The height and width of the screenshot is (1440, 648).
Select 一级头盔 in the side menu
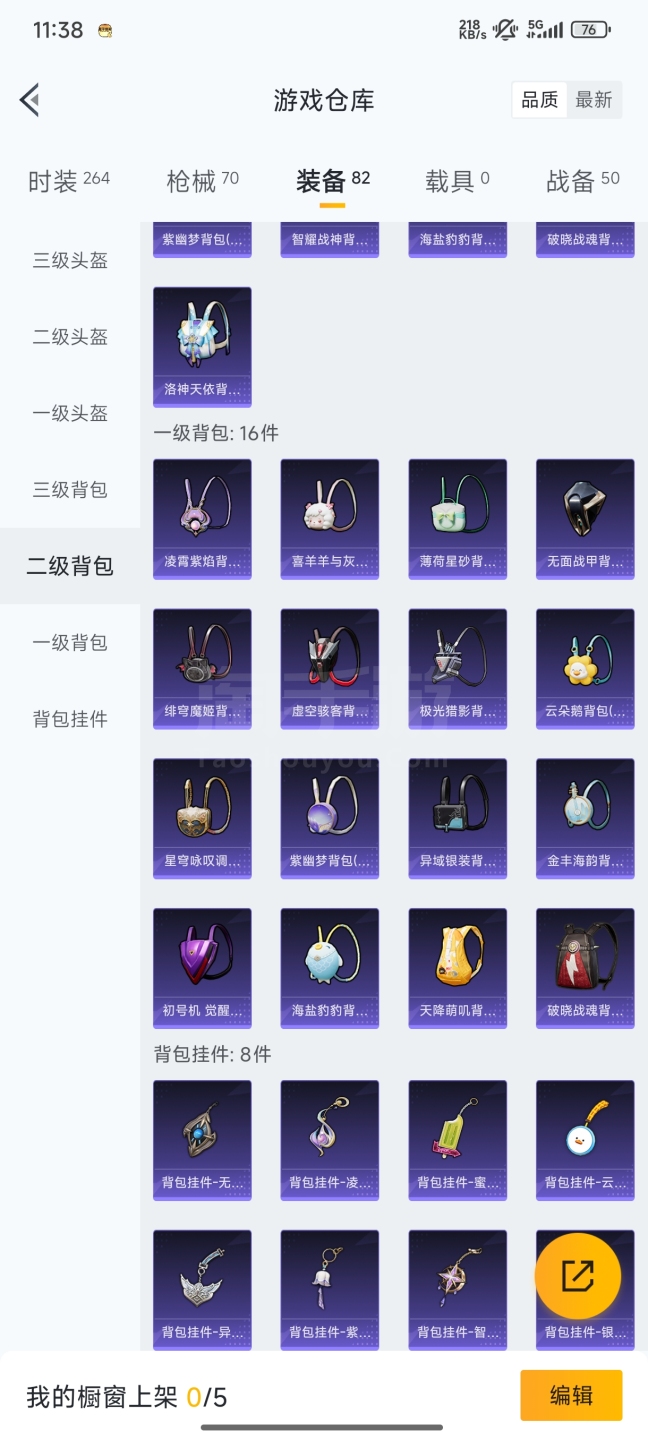(70, 413)
